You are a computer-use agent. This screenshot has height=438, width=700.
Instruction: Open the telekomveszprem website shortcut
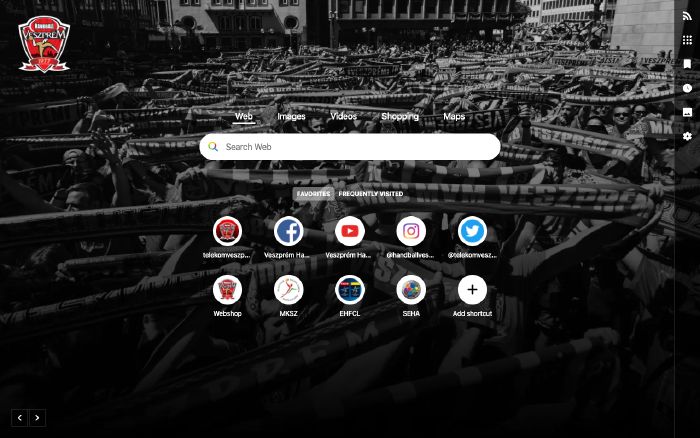pos(228,232)
